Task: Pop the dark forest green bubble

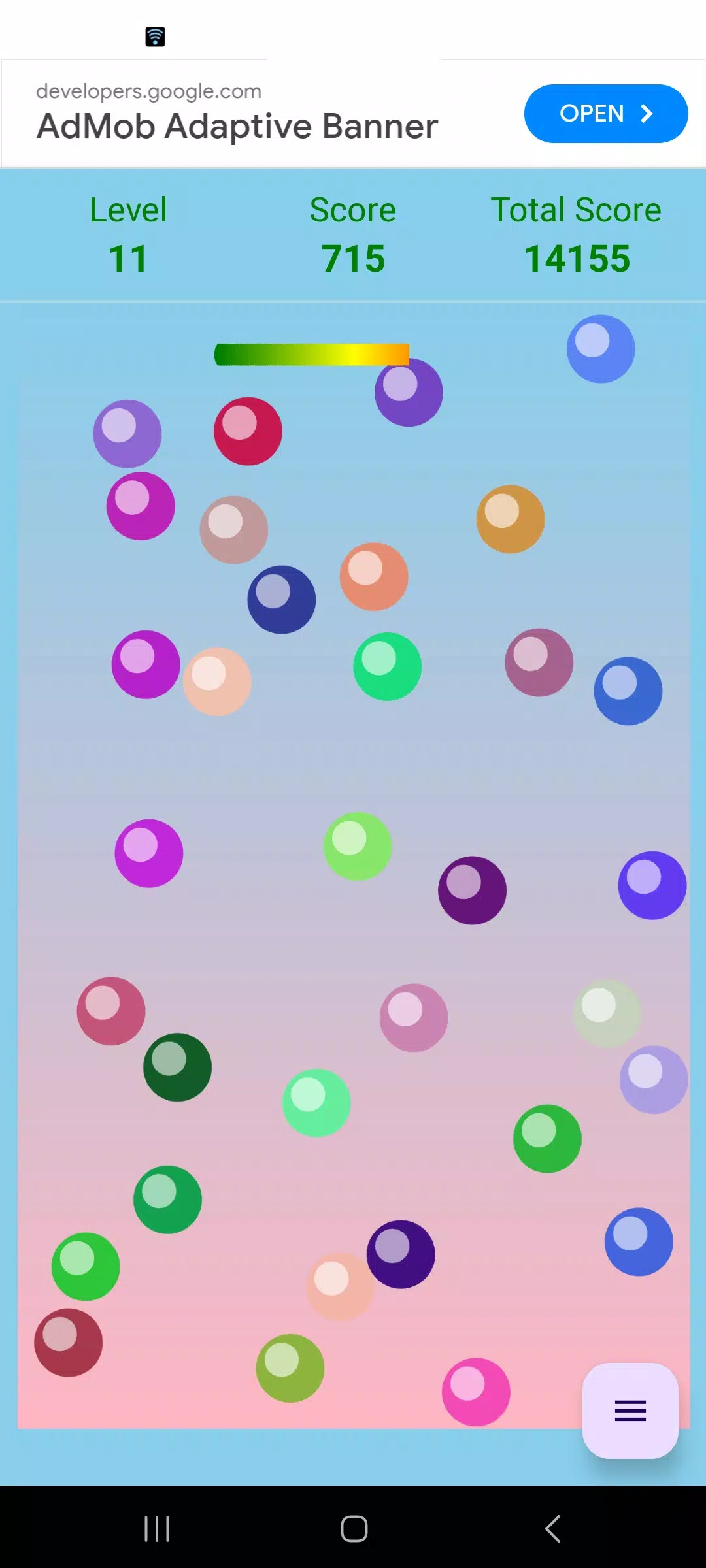Action: point(177,1067)
